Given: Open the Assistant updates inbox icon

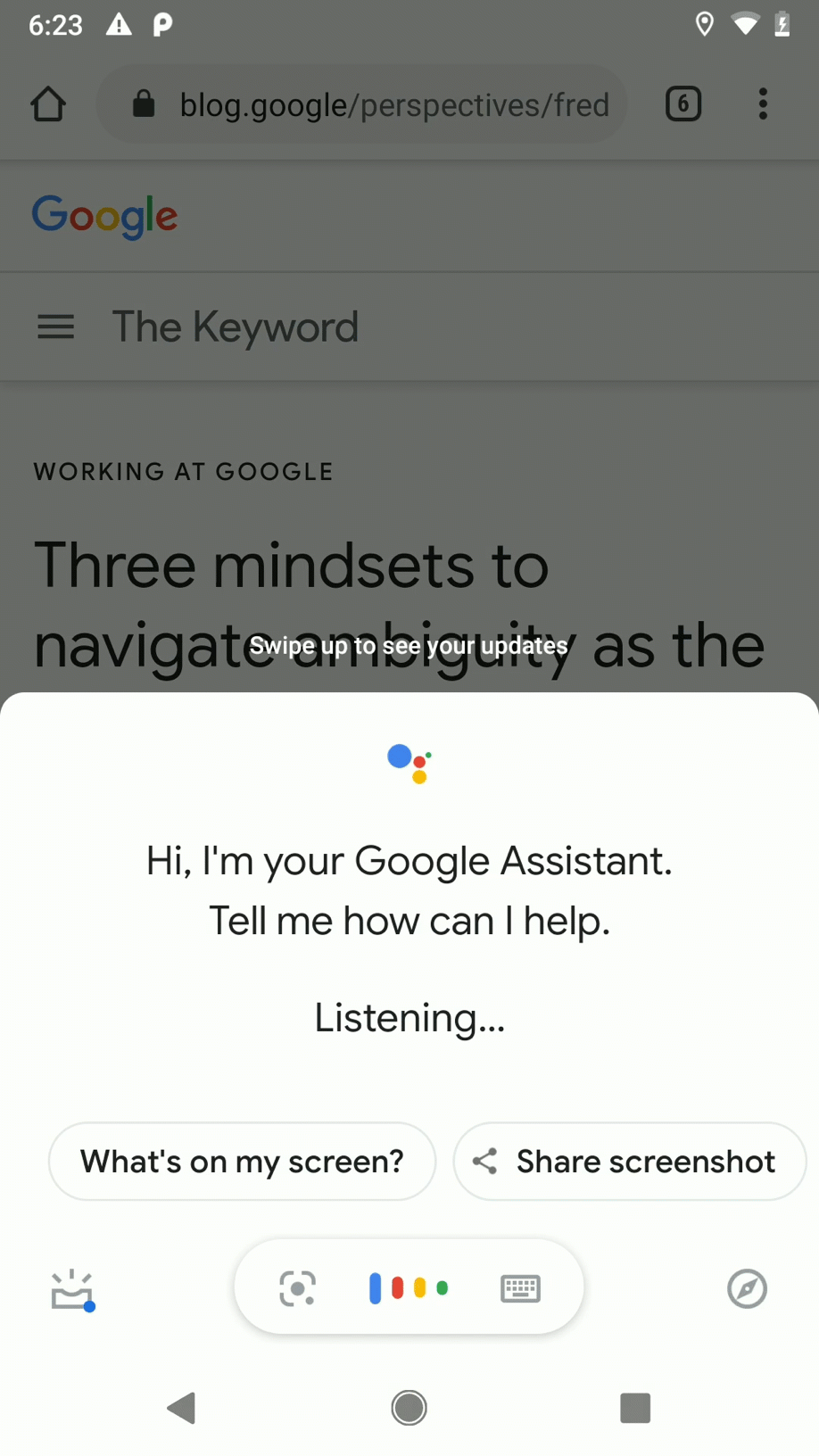Looking at the screenshot, I should point(71,1288).
